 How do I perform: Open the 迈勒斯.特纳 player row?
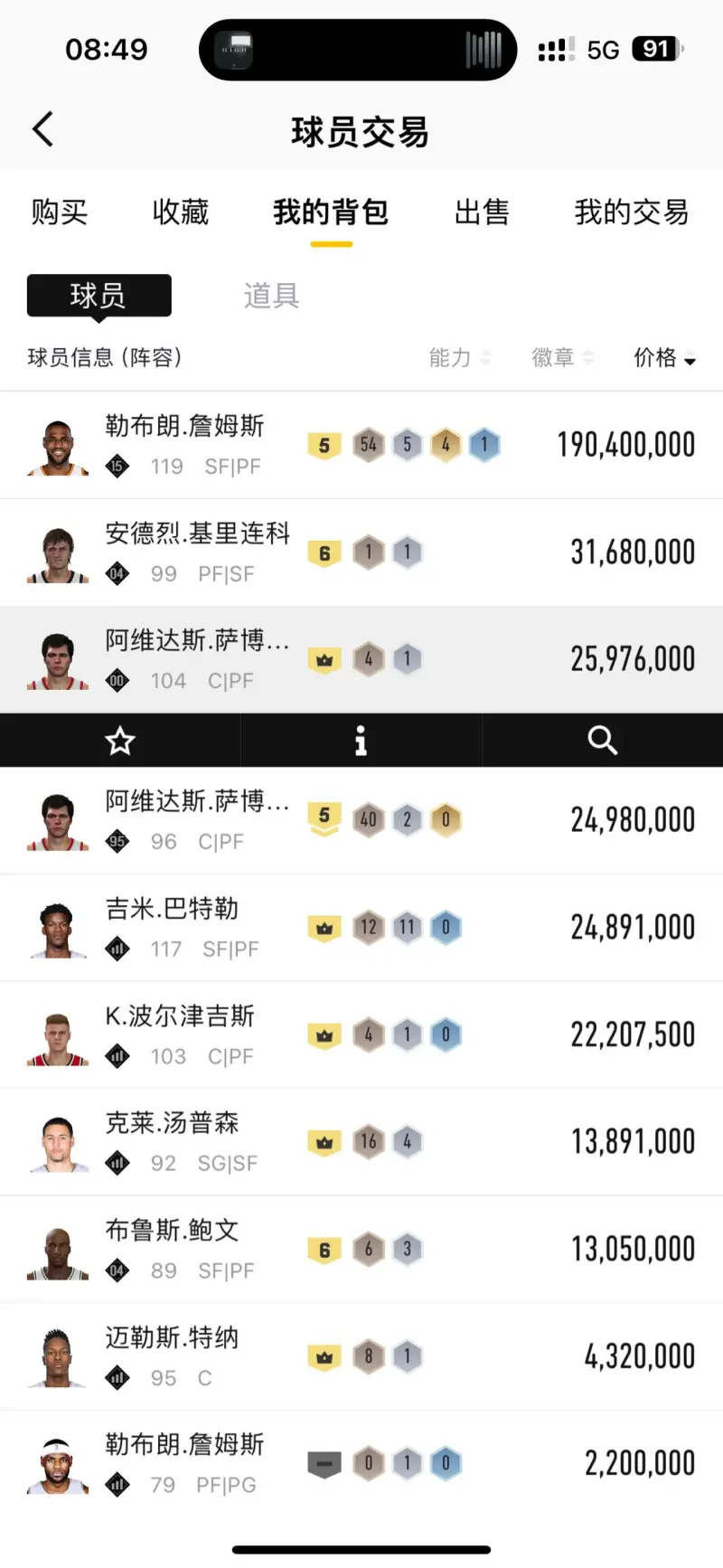(x=361, y=1356)
